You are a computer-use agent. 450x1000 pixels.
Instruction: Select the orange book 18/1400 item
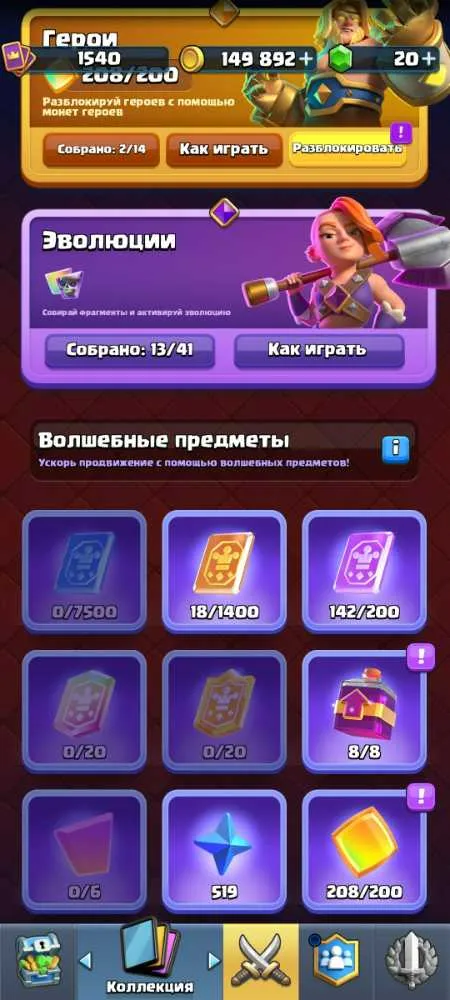224,571
